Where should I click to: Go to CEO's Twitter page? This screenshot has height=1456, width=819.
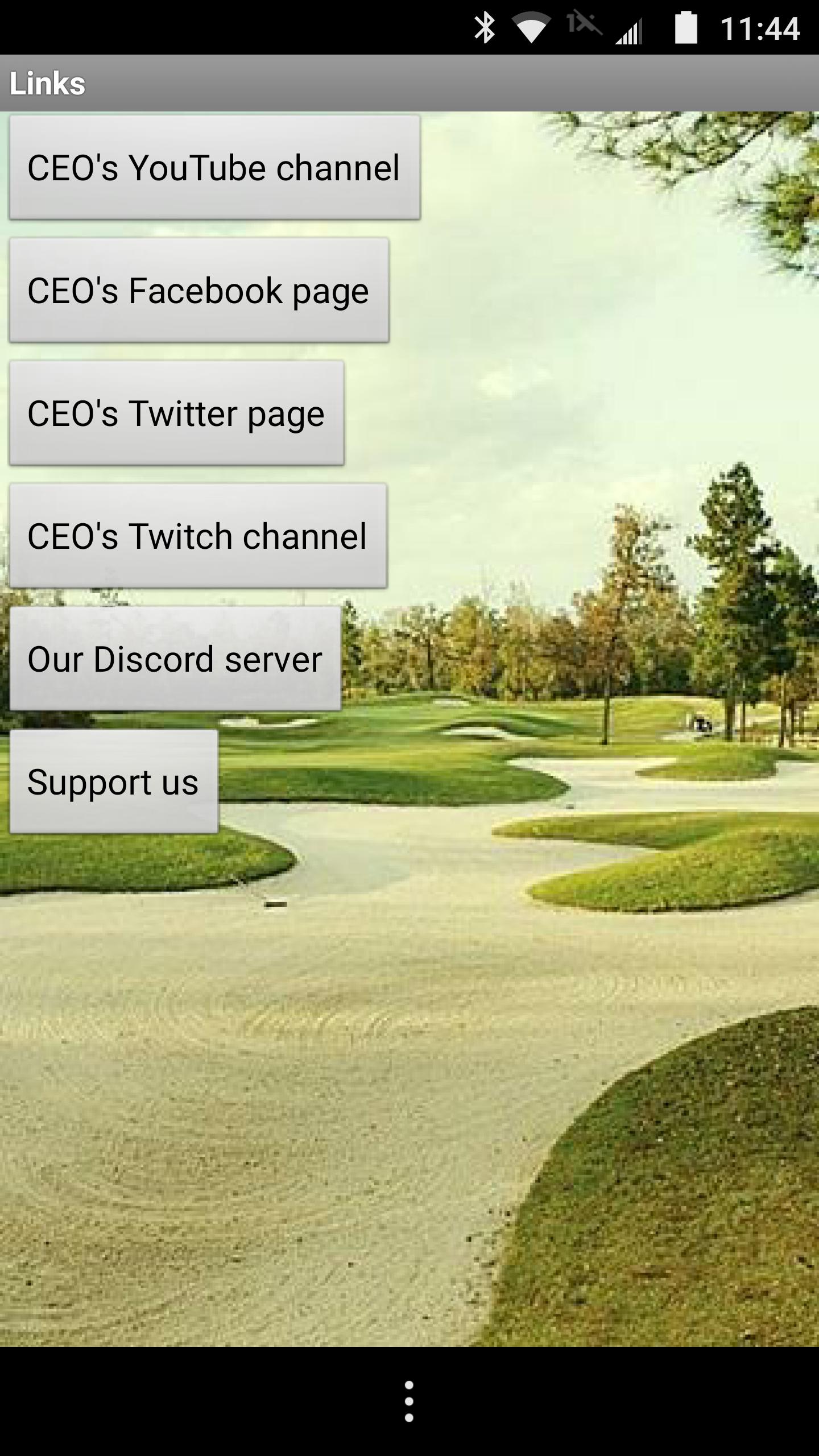(x=176, y=413)
